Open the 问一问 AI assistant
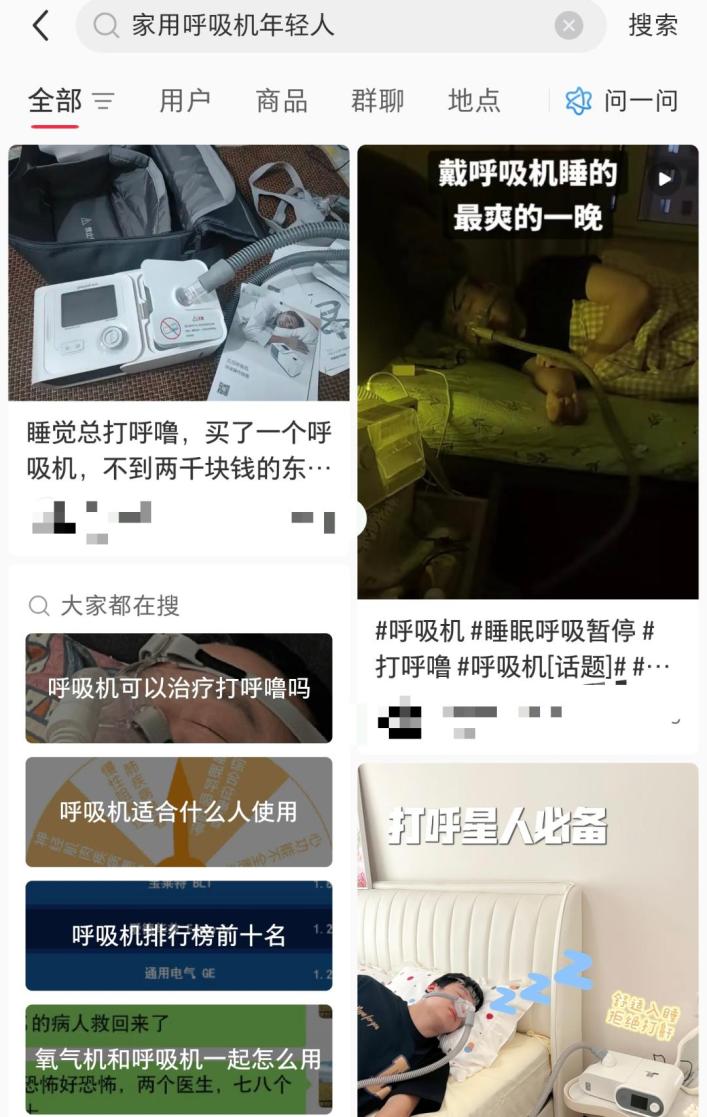707x1117 pixels. 622,101
